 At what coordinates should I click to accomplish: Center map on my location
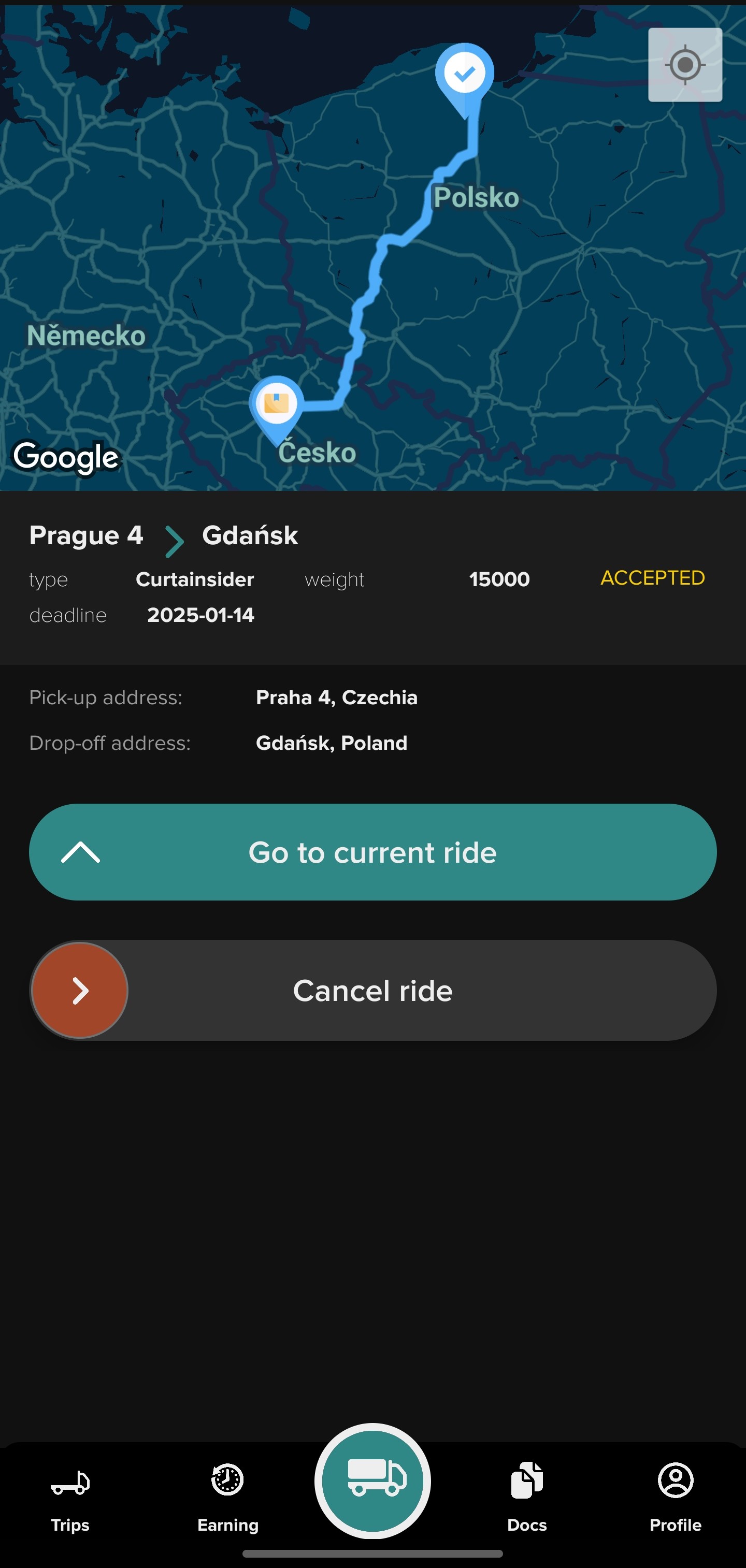click(x=684, y=65)
